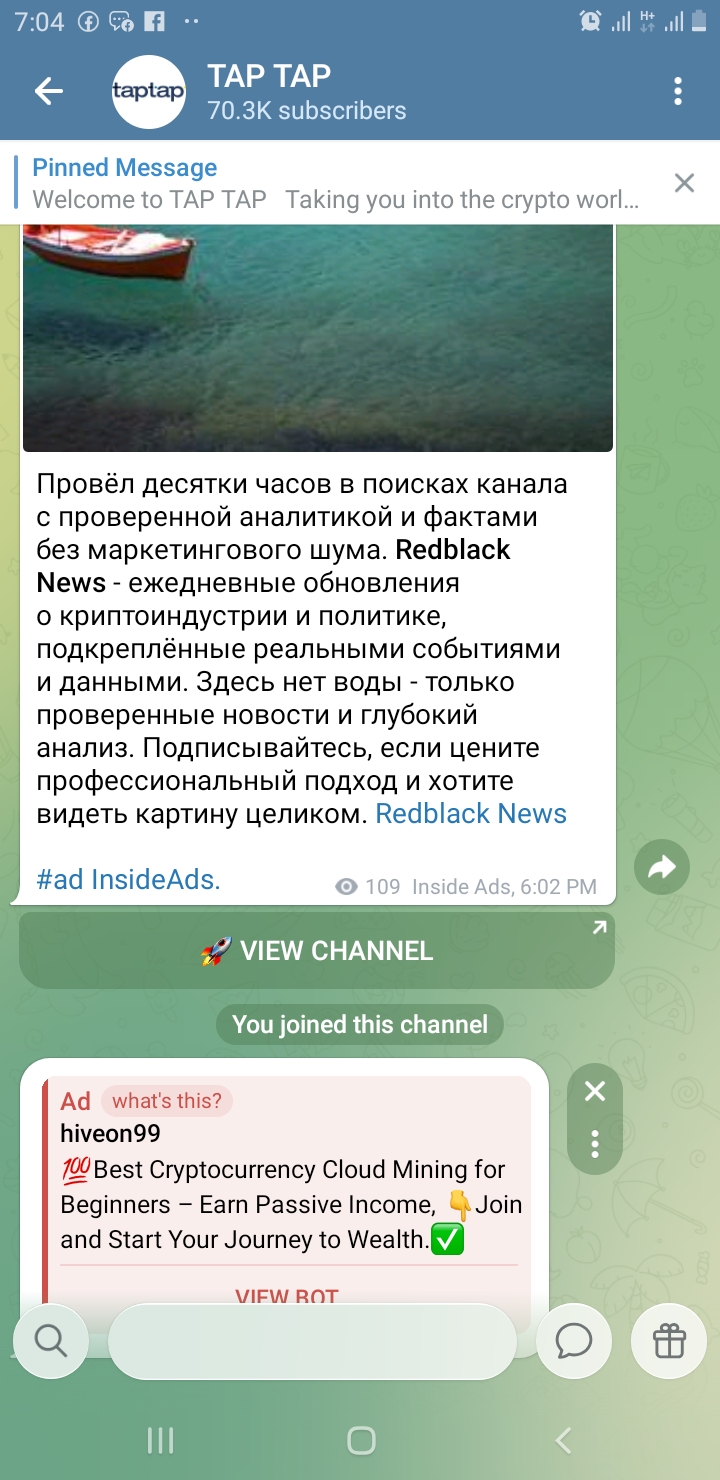Close the hiveon99 sponsored ad
The height and width of the screenshot is (1480, 720).
click(595, 1092)
